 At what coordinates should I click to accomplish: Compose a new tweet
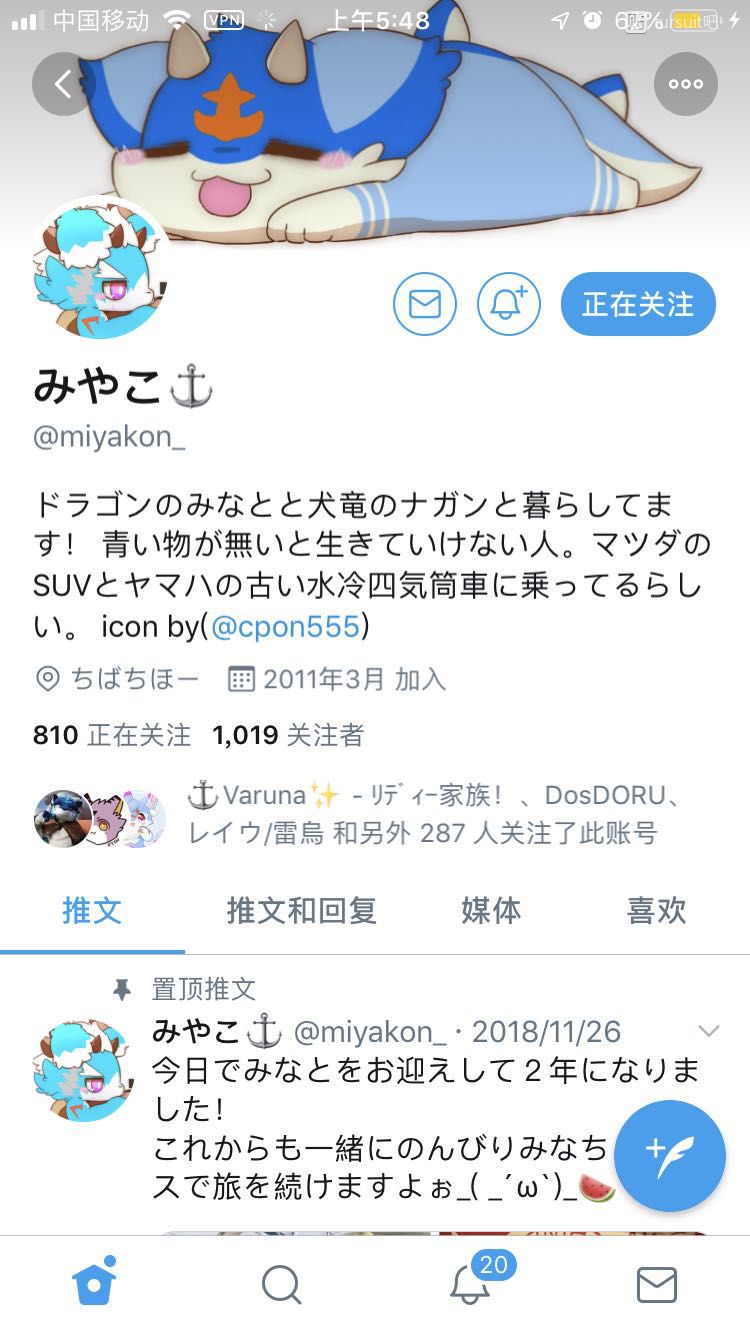(669, 1155)
